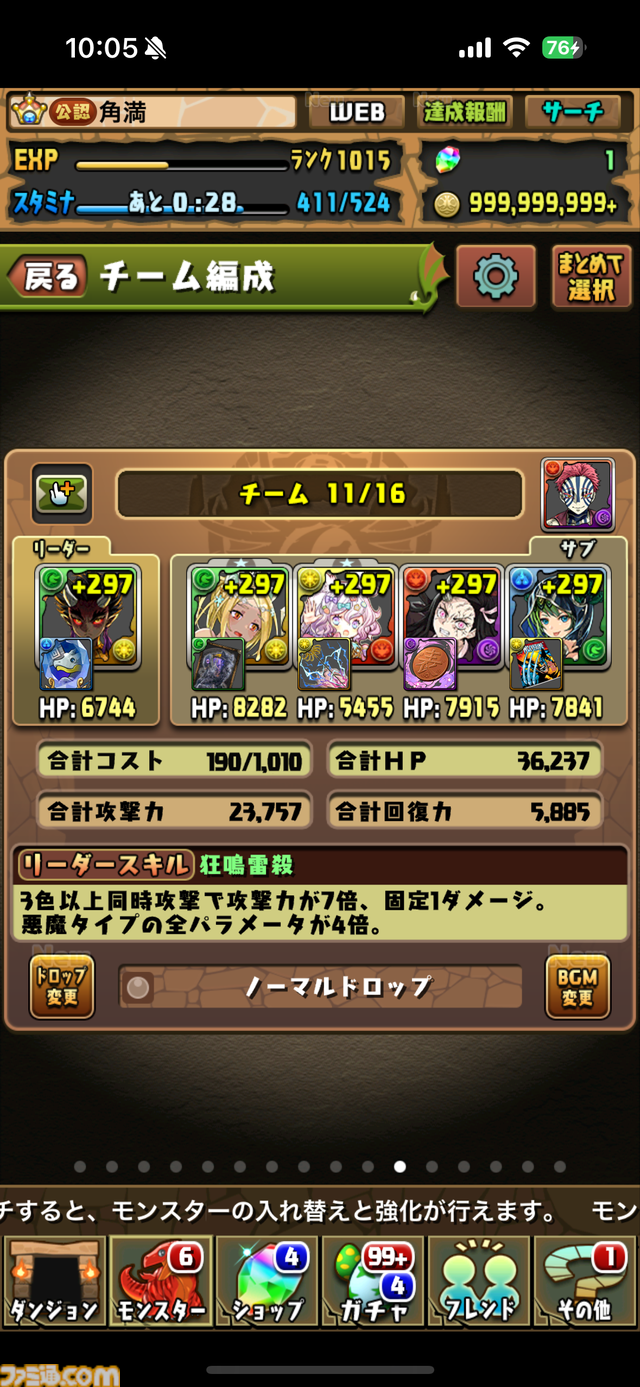
Task: Open 達成報酬 rewards
Action: 464,112
